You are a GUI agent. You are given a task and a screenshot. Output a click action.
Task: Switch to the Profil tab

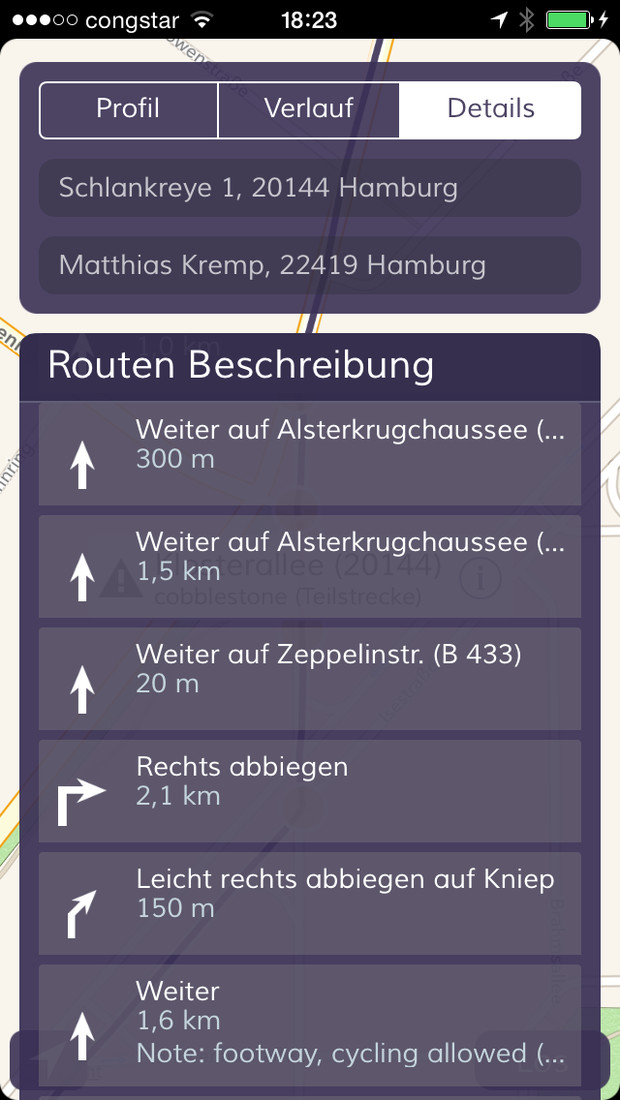click(128, 109)
